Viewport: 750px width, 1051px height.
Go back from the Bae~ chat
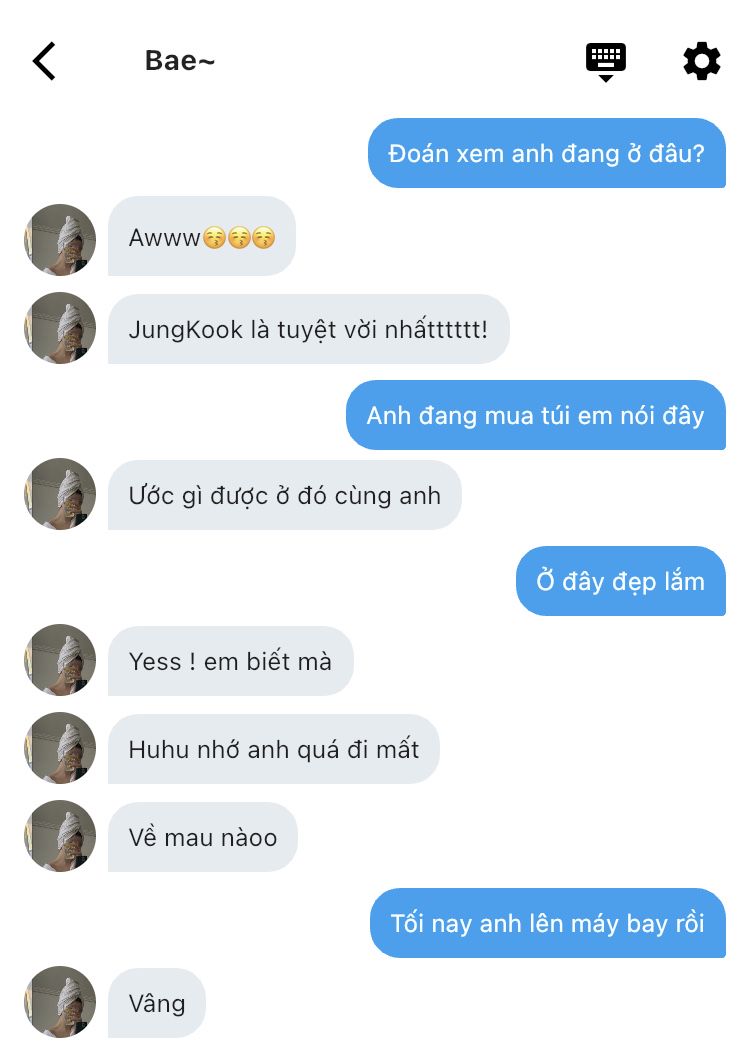pos(44,61)
